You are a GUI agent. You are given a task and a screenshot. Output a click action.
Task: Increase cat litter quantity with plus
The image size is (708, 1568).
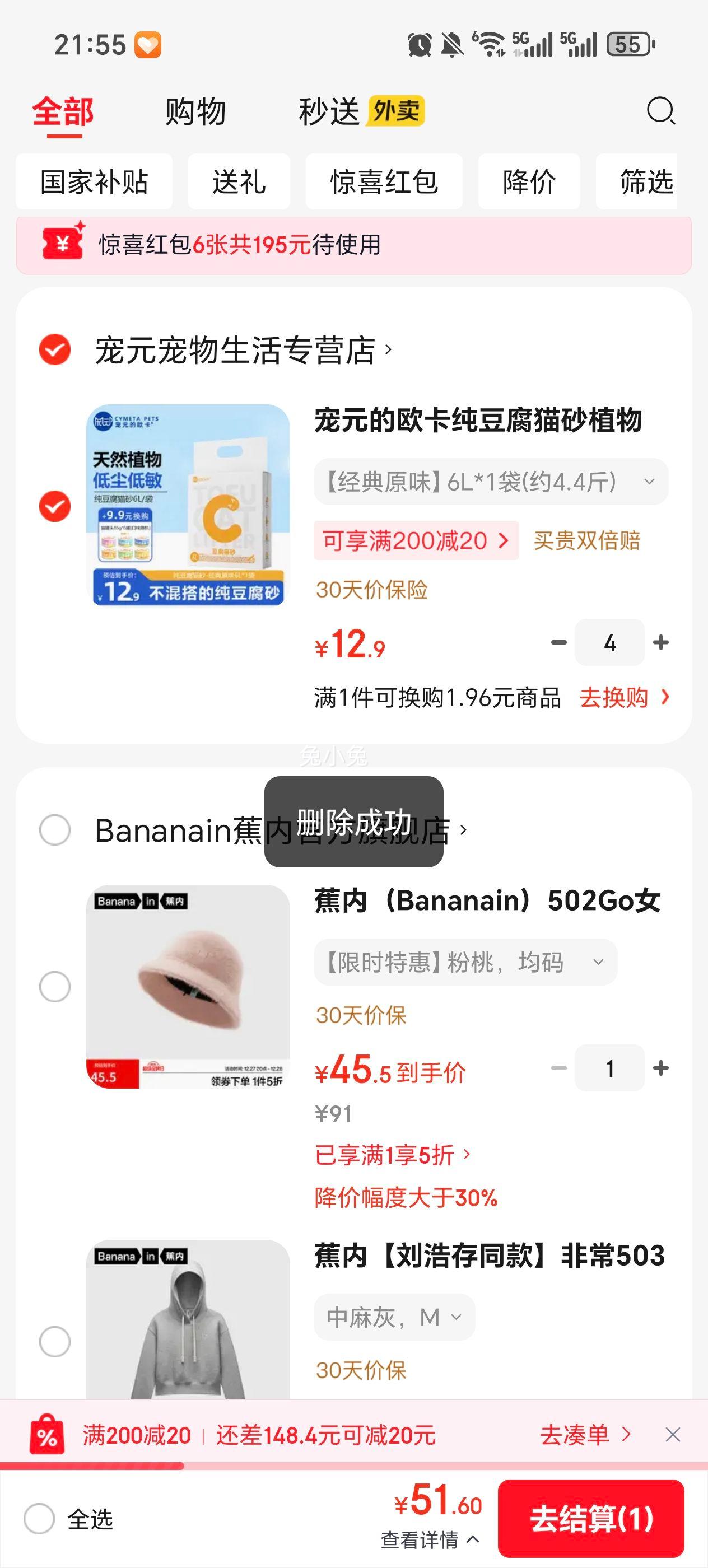660,643
